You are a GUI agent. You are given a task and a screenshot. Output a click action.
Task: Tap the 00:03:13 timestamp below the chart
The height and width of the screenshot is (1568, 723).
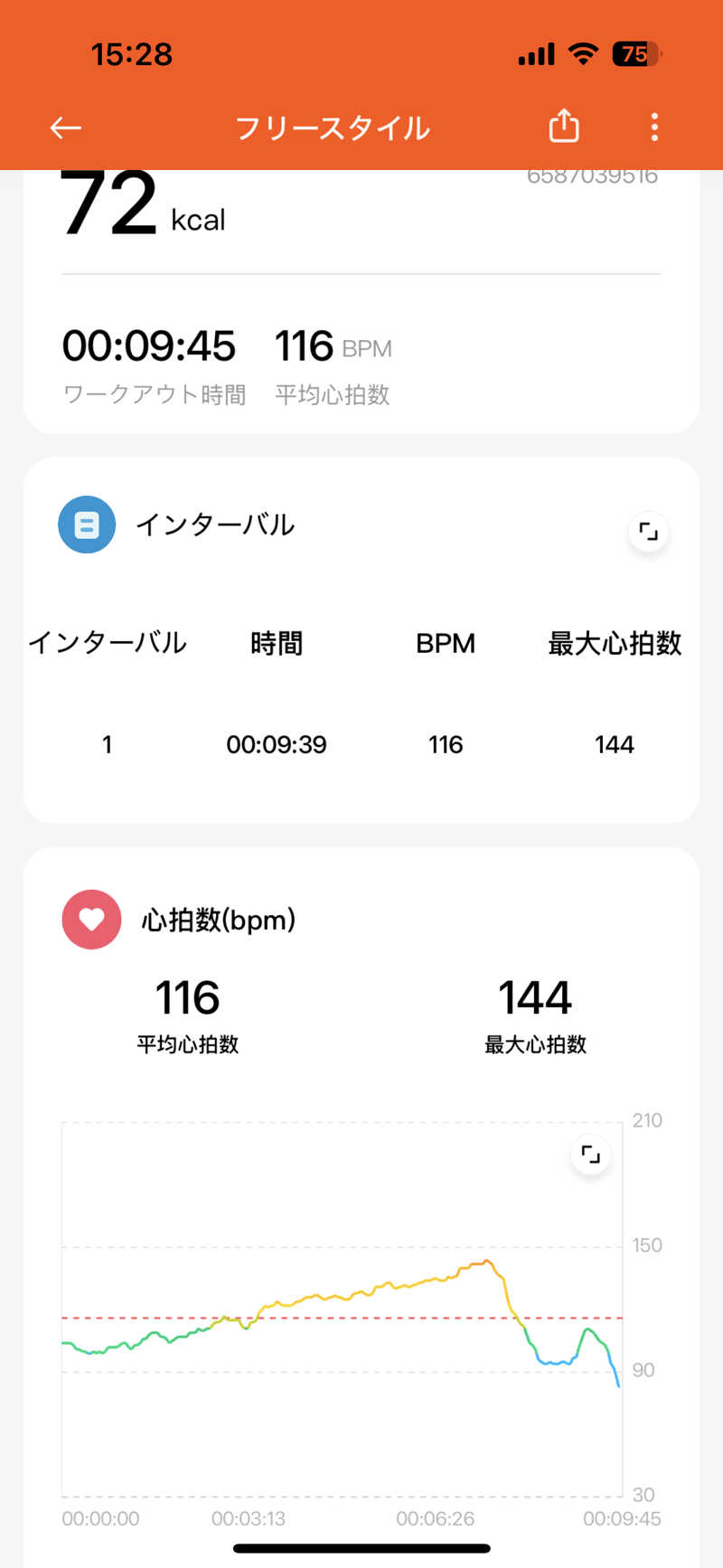252,1519
